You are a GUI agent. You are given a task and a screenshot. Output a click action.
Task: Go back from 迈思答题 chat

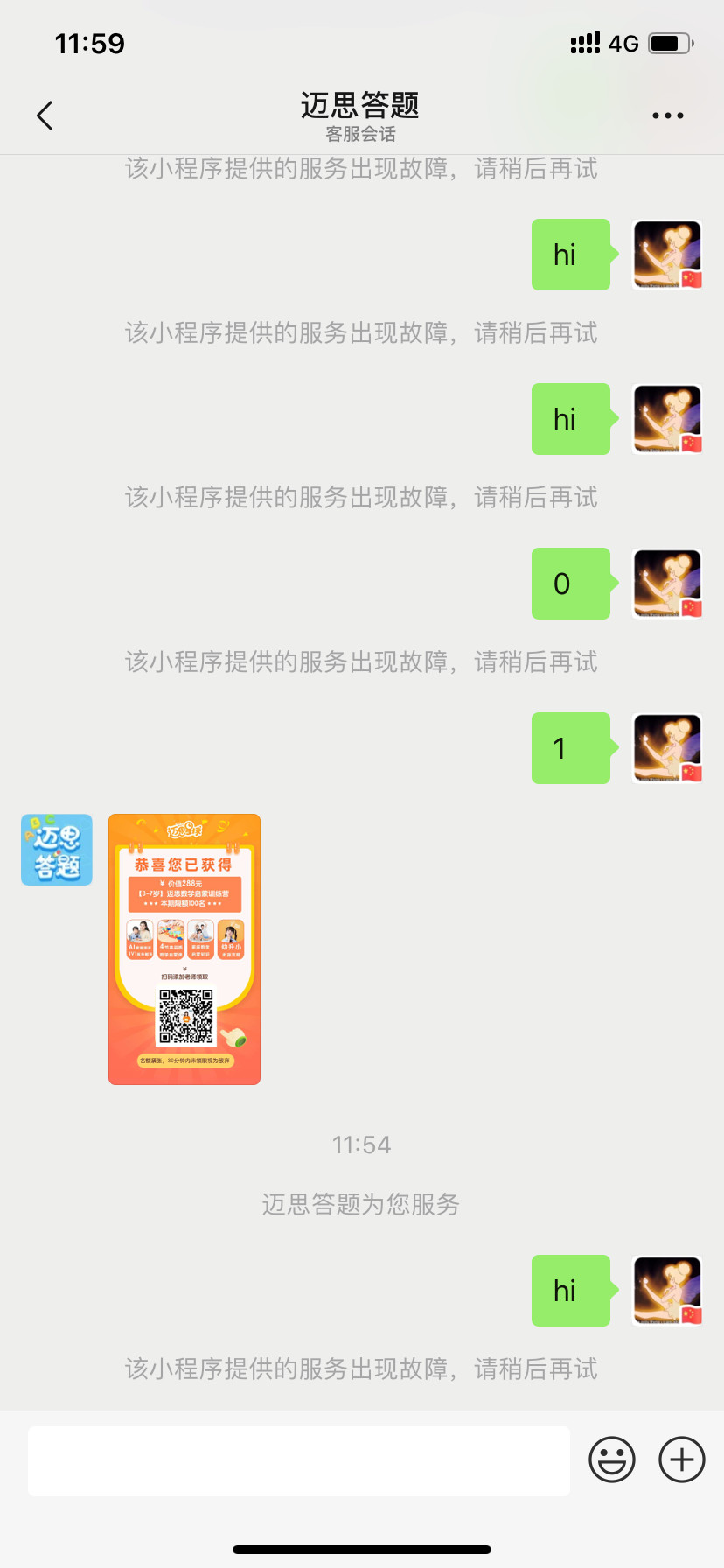tap(45, 115)
